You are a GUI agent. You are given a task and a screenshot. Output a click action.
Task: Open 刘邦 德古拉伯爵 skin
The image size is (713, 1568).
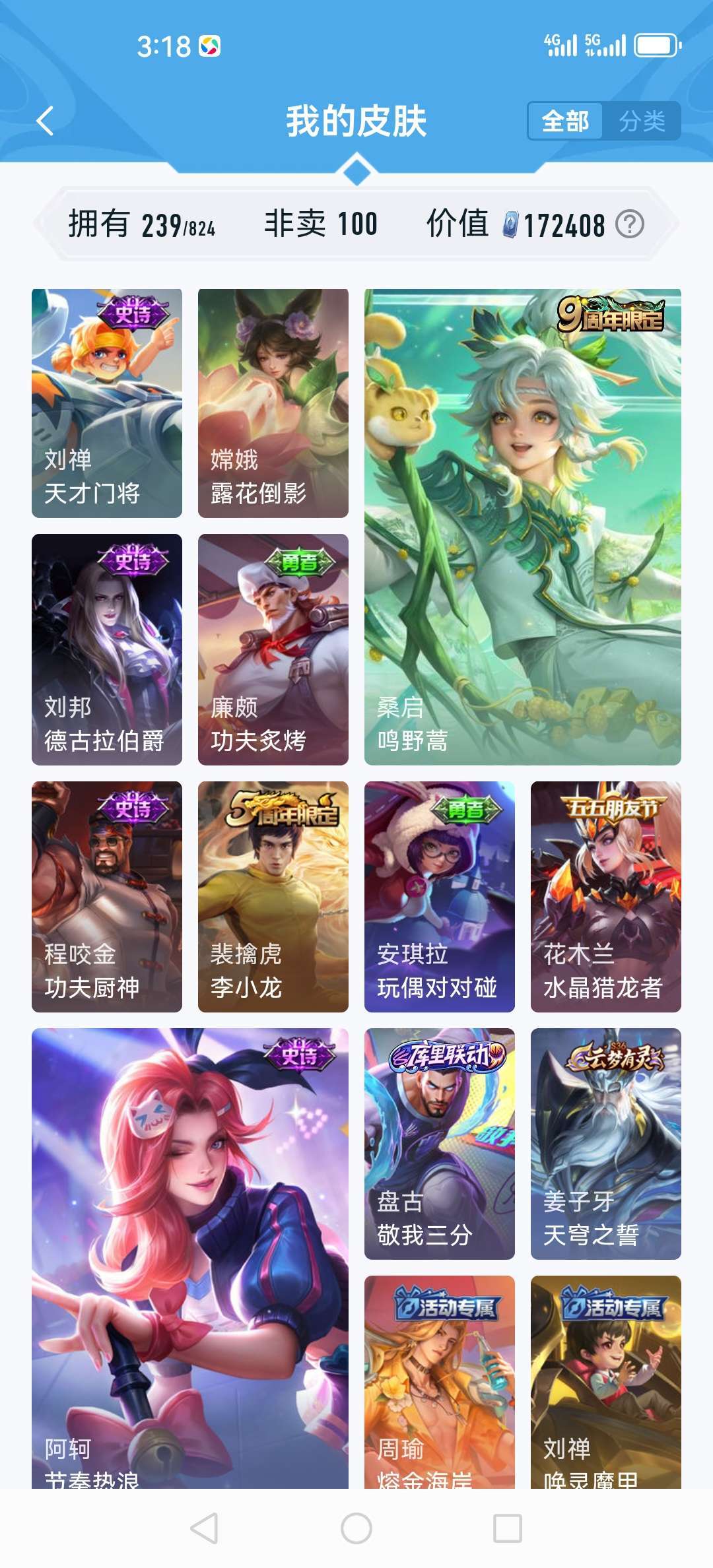point(107,649)
